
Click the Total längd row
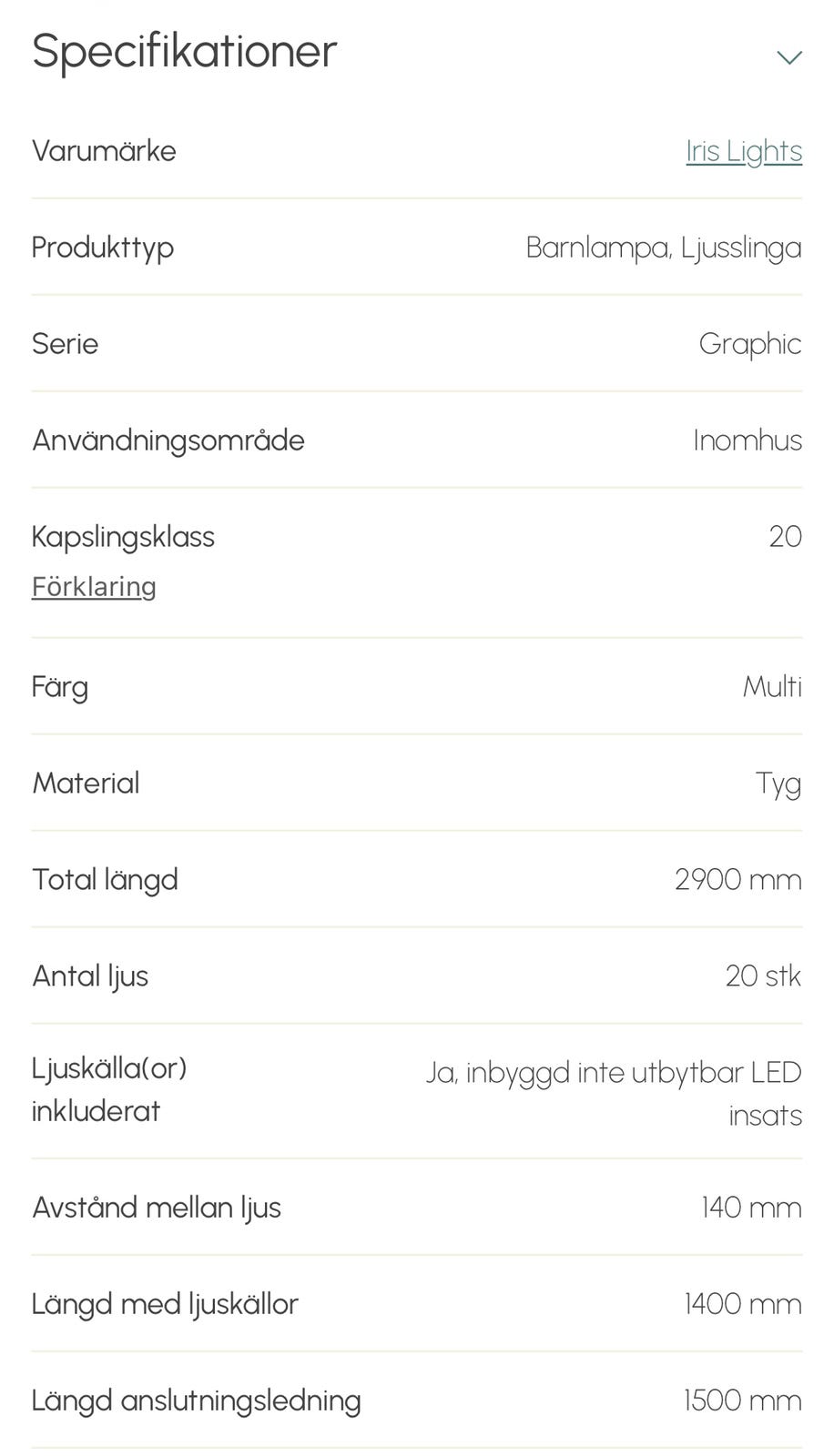[105, 879]
